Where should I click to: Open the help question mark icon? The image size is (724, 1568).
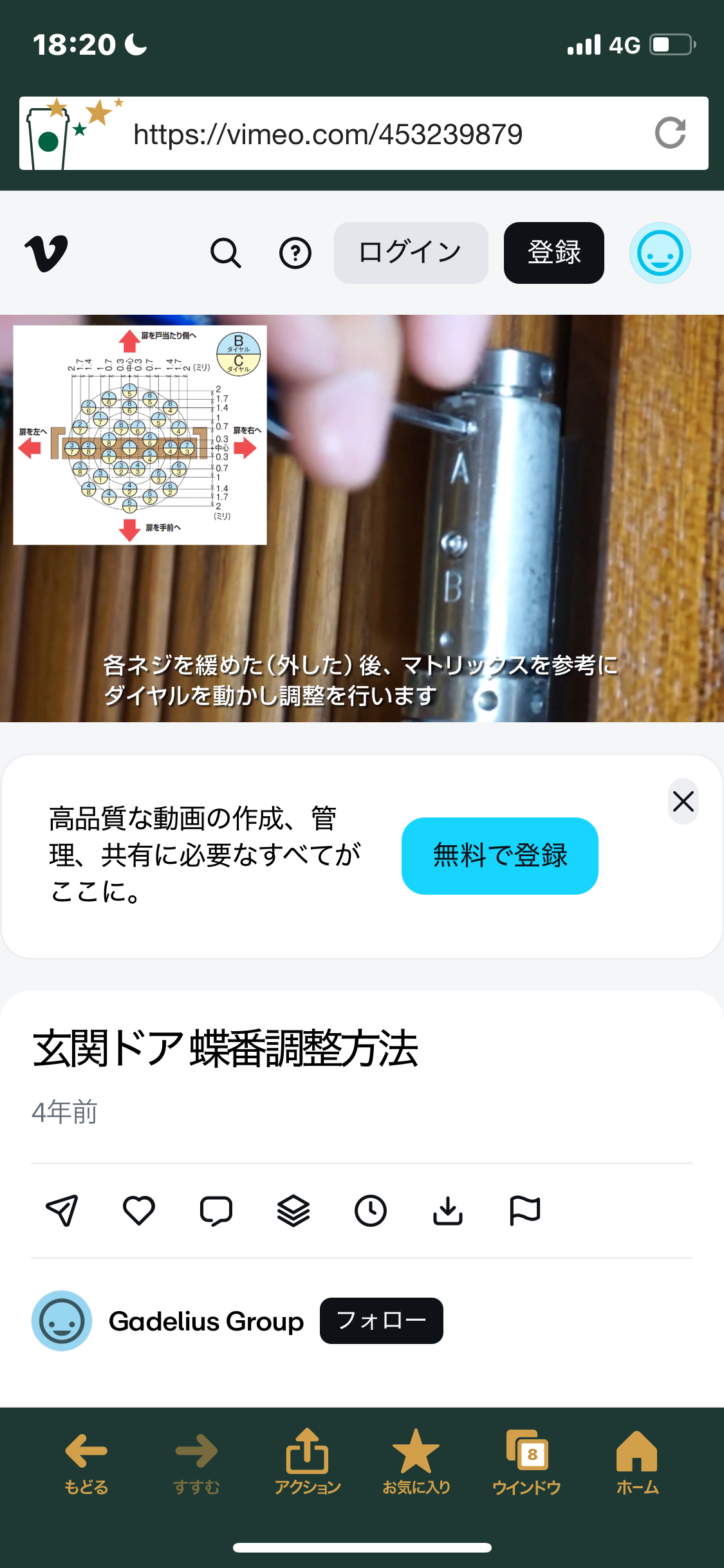[295, 253]
